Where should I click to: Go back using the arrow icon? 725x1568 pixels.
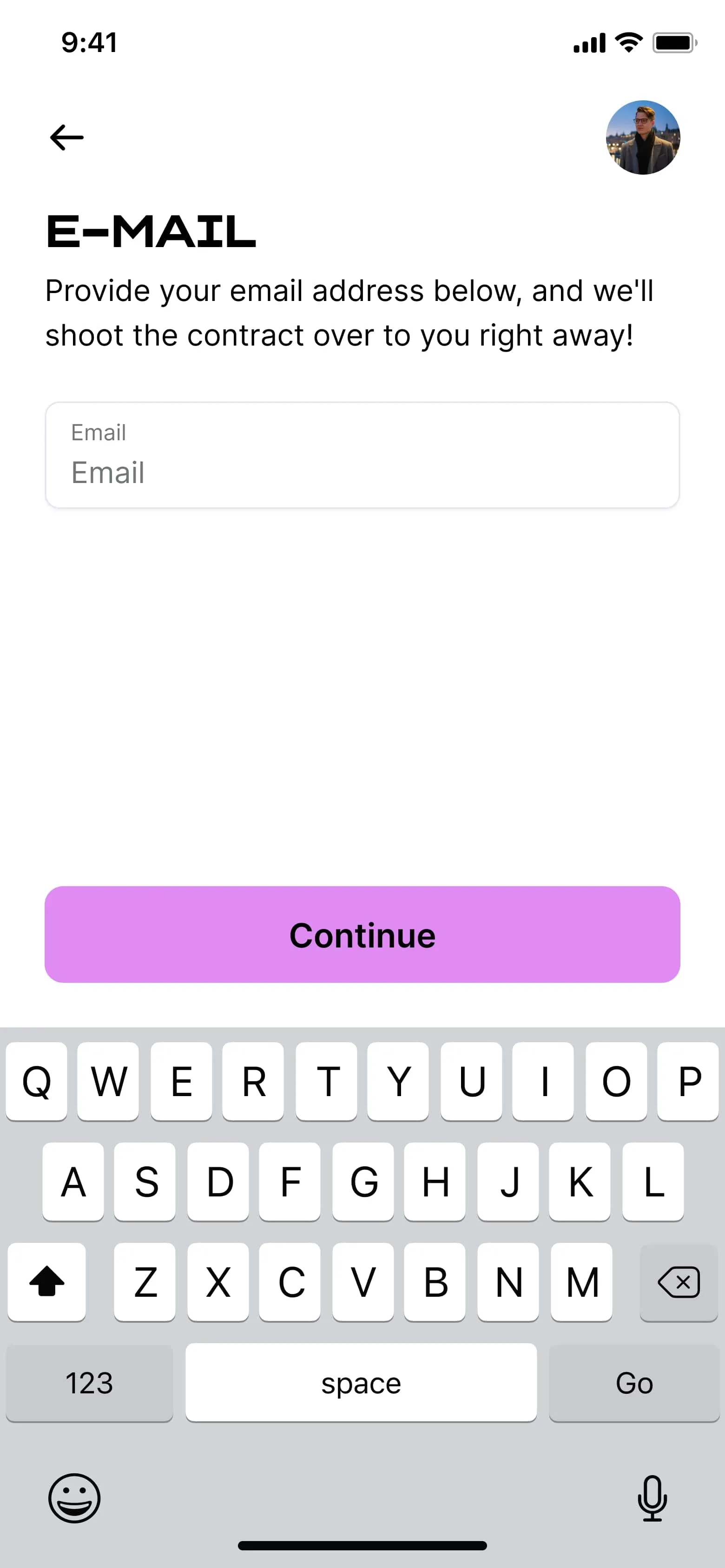coord(66,137)
